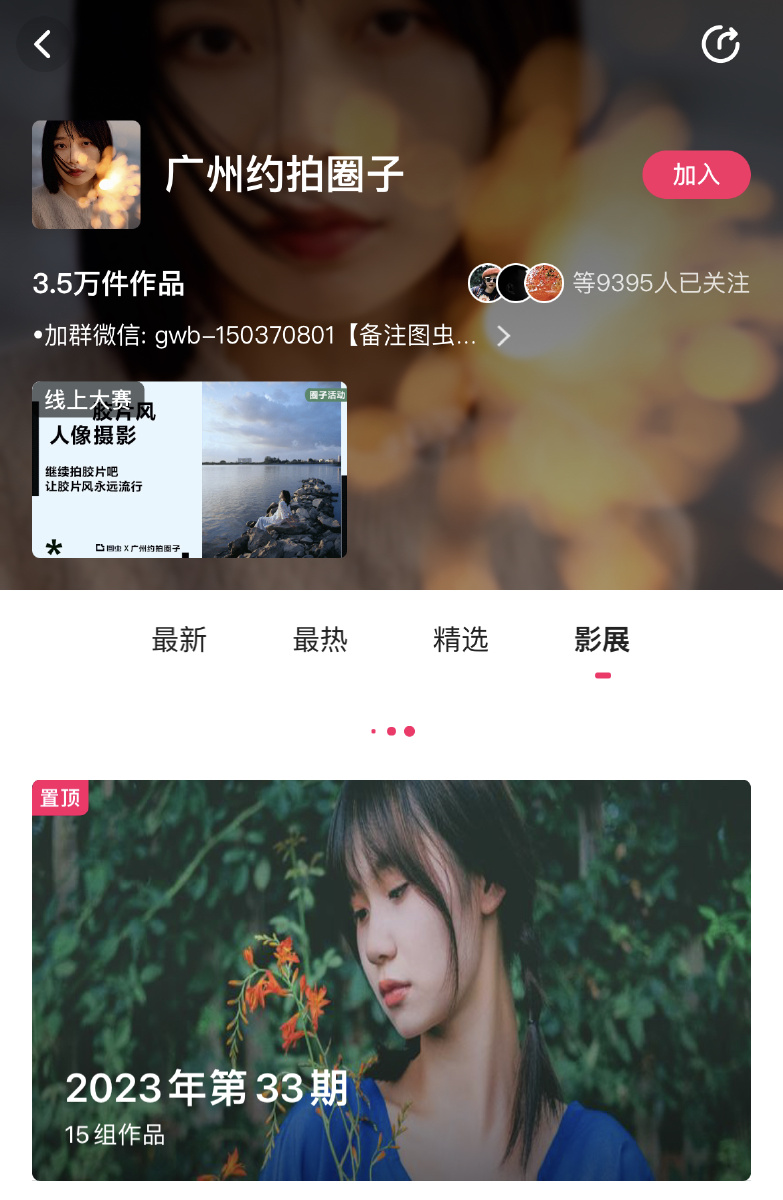Share this circle via the top-right icon
The width and height of the screenshot is (783, 1200).
tap(720, 44)
